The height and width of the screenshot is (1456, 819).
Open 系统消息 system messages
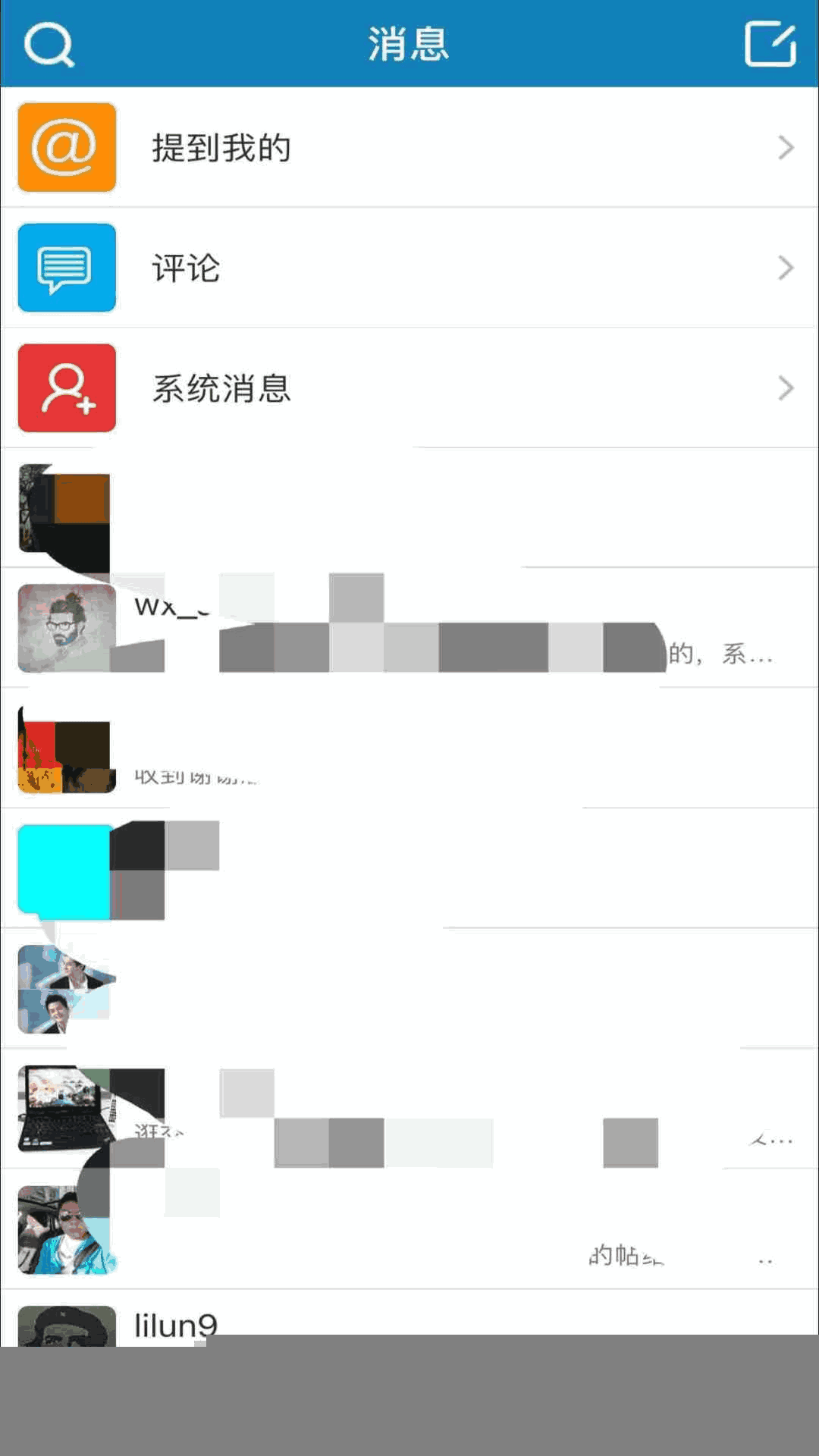[409, 388]
